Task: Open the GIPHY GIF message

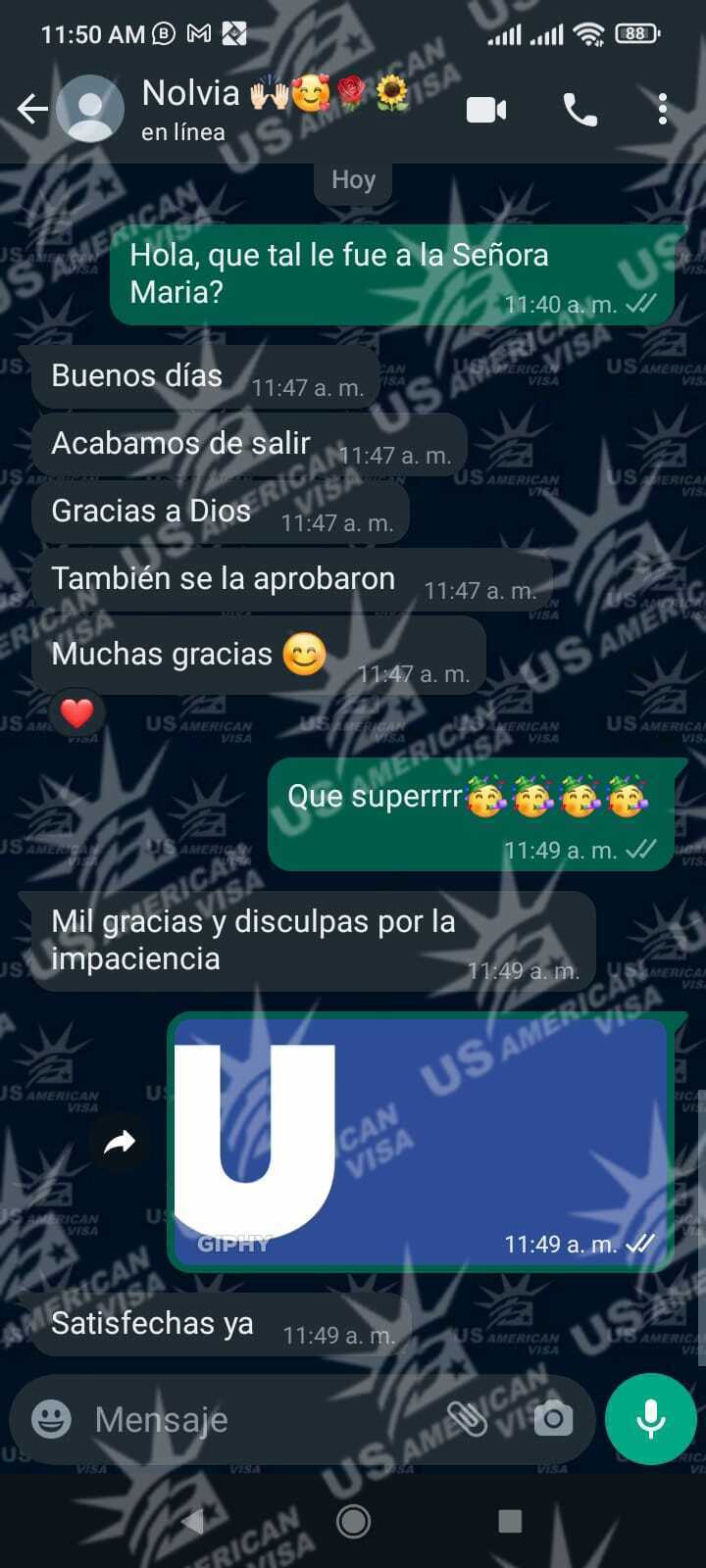Action: pos(422,1142)
